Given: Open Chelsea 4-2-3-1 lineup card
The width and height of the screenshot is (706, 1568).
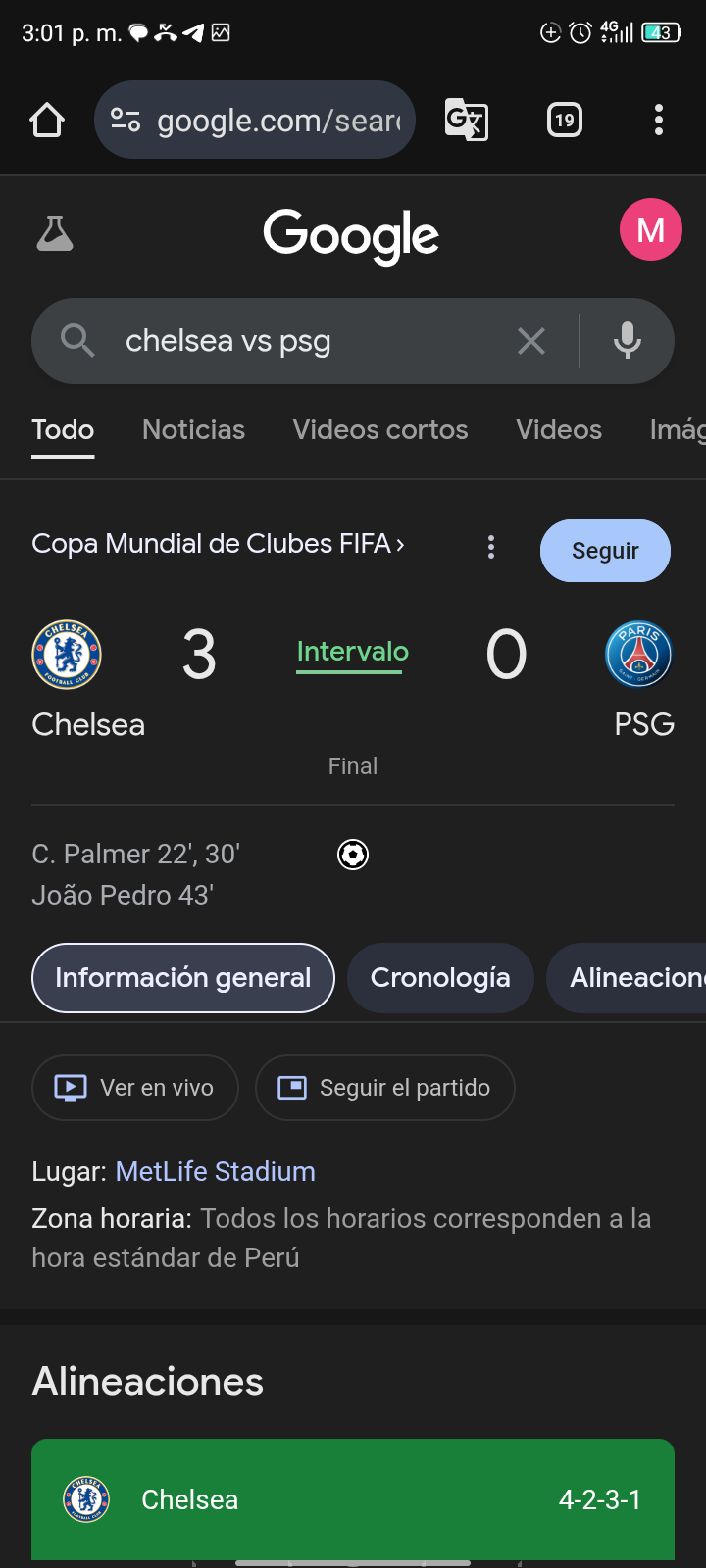Looking at the screenshot, I should pyautogui.click(x=353, y=1499).
